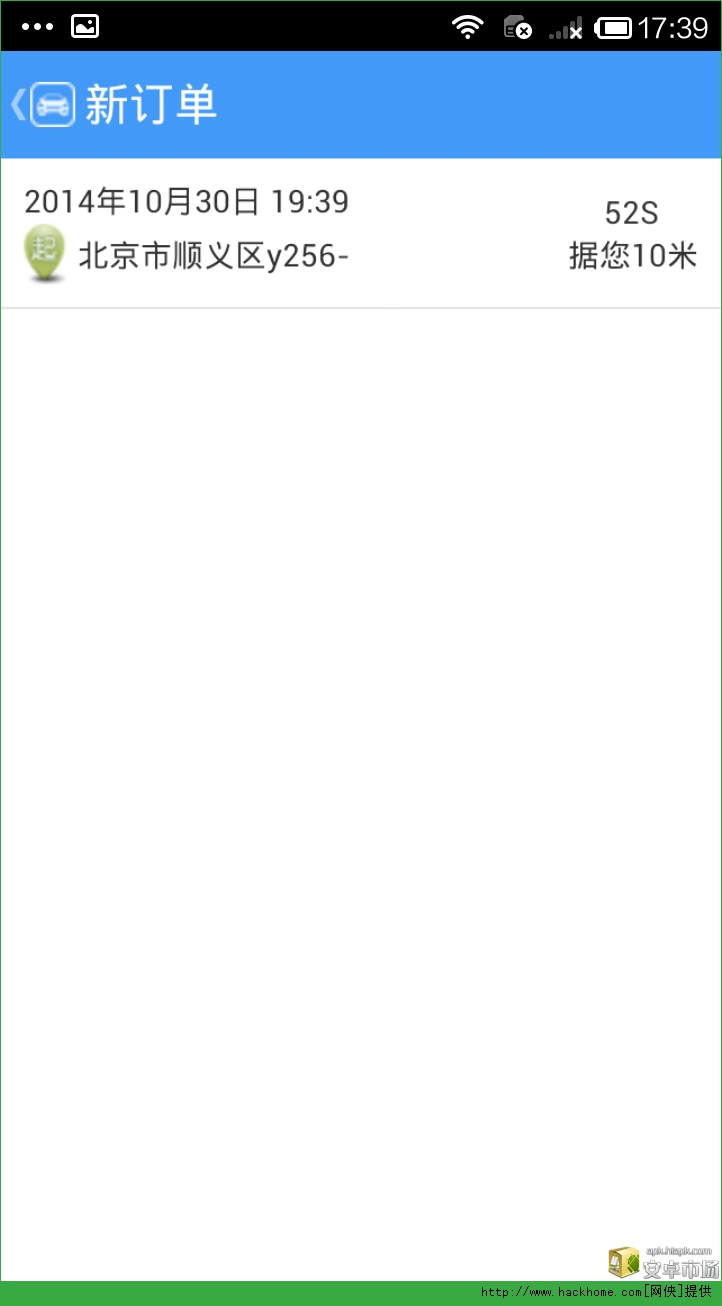
Task: Open the order from 北京市顺义区y256-
Action: [360, 233]
